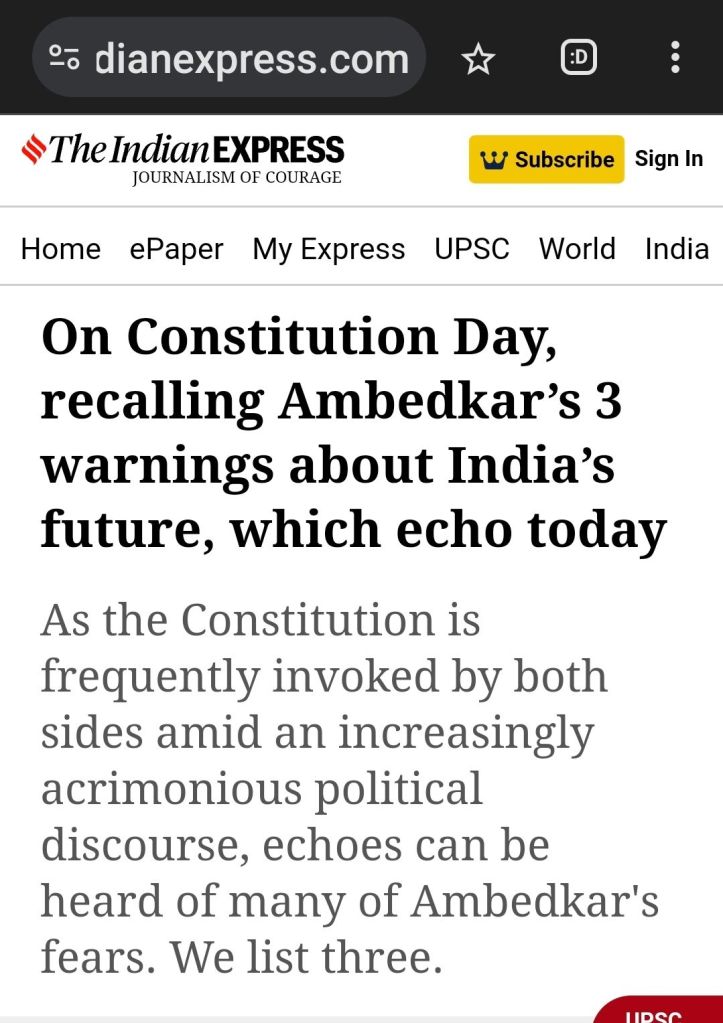Image resolution: width=723 pixels, height=1023 pixels.
Task: Open the UPSC section in the menu
Action: pyautogui.click(x=472, y=248)
